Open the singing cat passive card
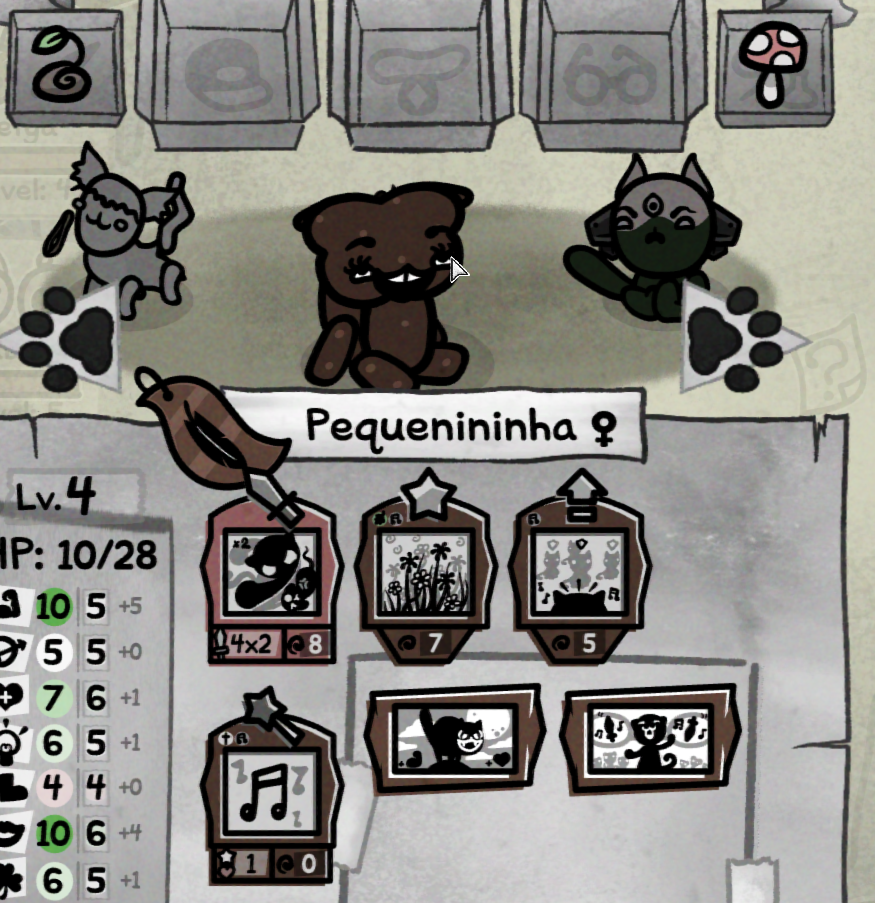Image resolution: width=875 pixels, height=903 pixels. (x=650, y=740)
